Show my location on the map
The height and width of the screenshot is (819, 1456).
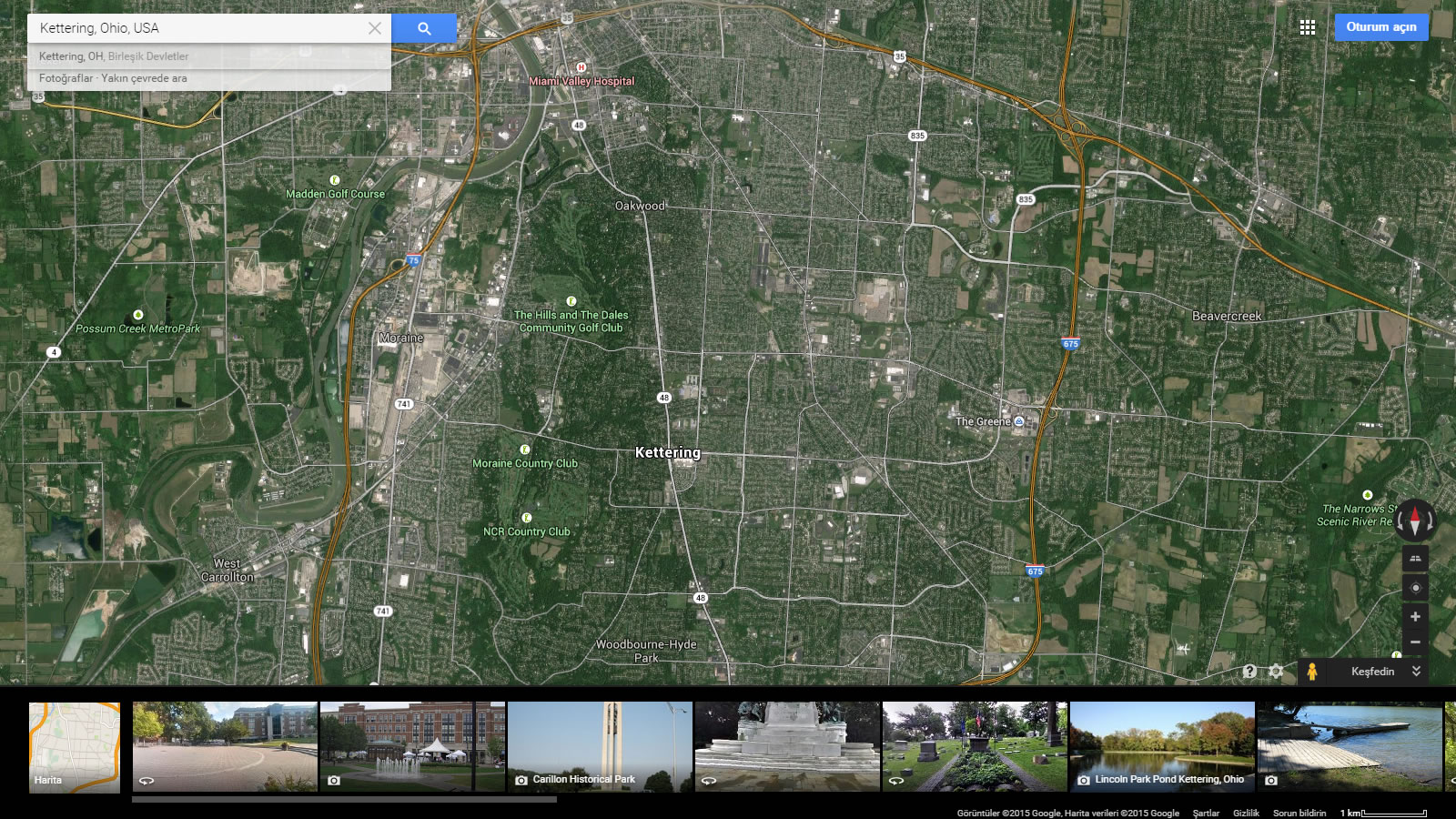coord(1415,588)
